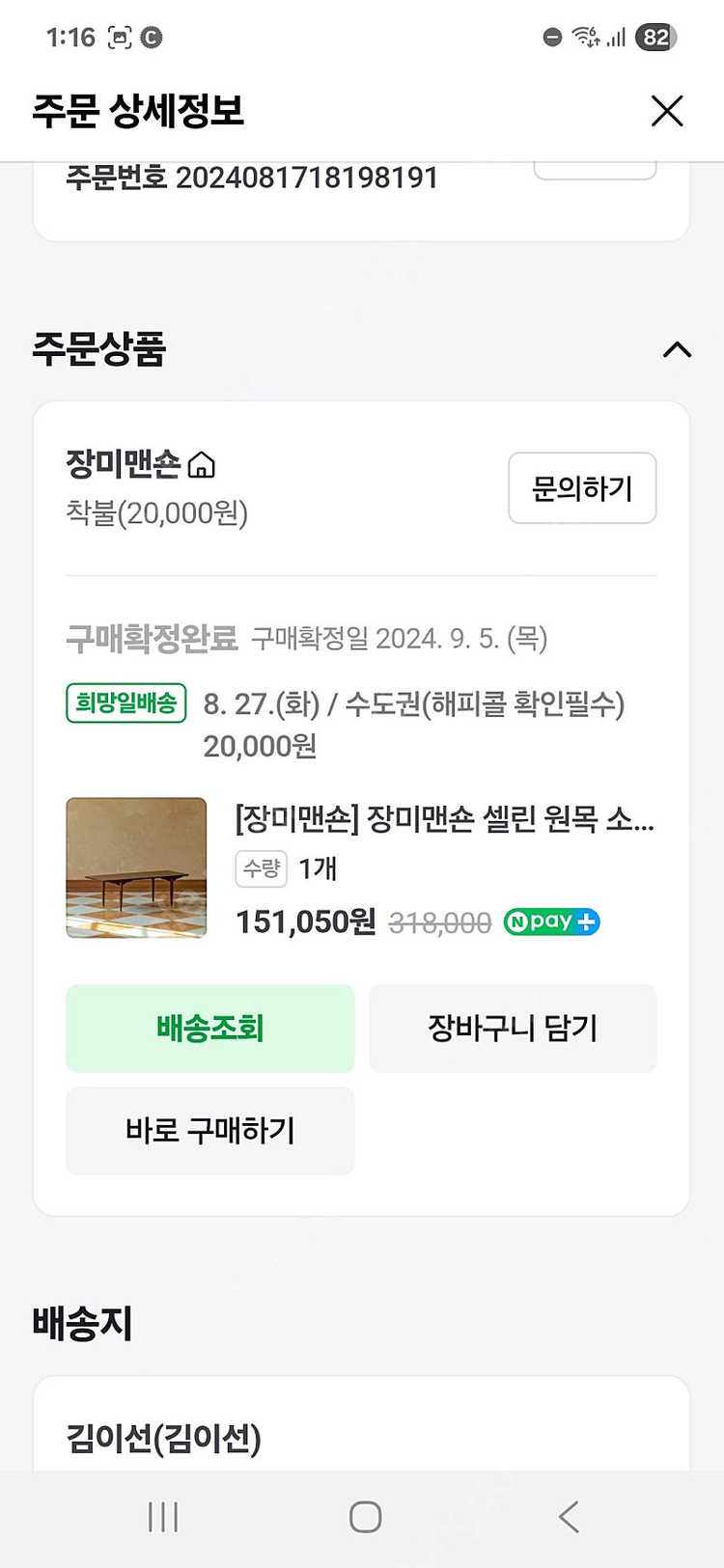This screenshot has width=724, height=1568.
Task: Open 문의하기 to contact the seller
Action: (581, 488)
